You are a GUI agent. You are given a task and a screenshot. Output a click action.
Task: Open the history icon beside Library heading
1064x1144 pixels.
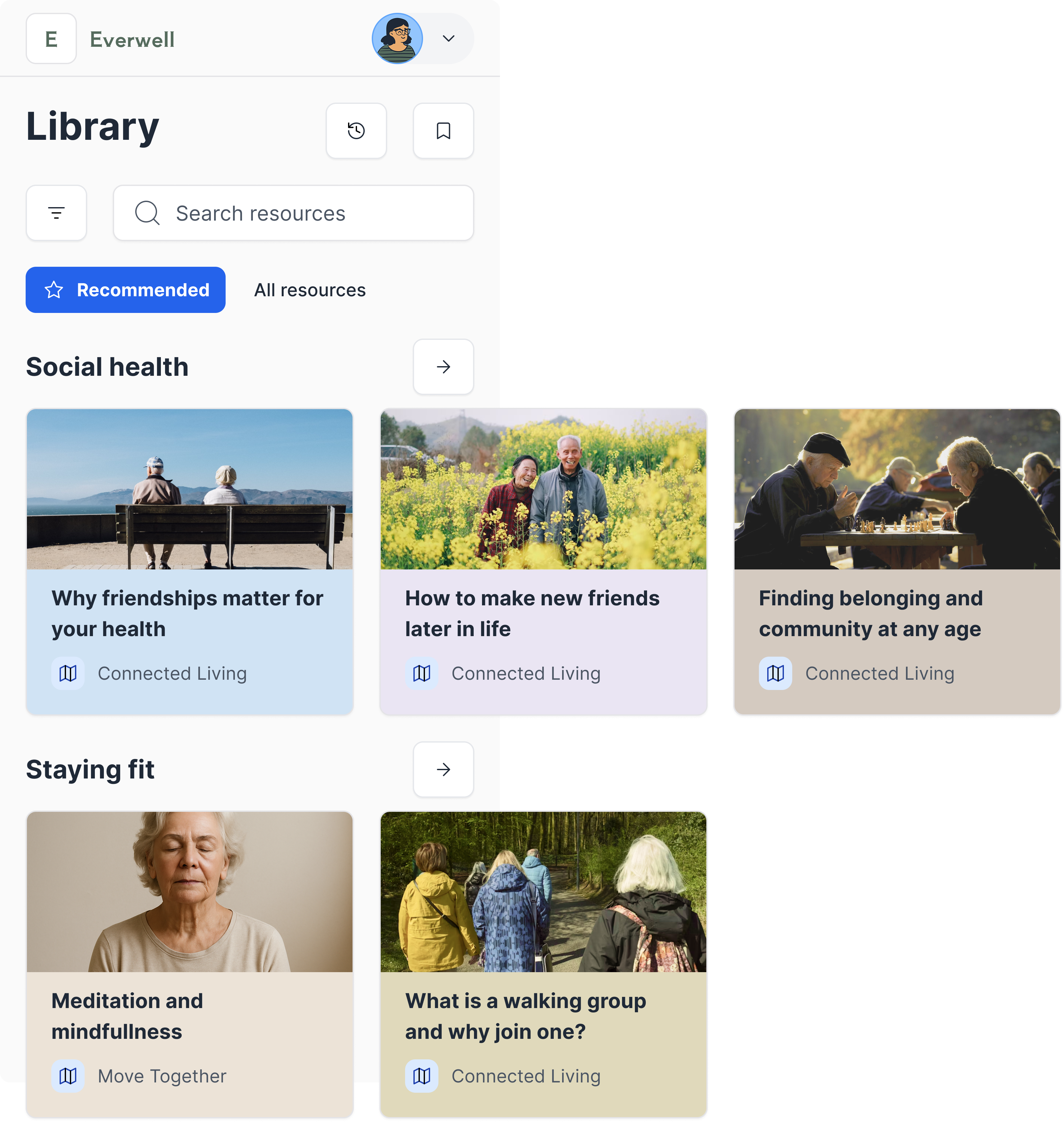pyautogui.click(x=356, y=130)
